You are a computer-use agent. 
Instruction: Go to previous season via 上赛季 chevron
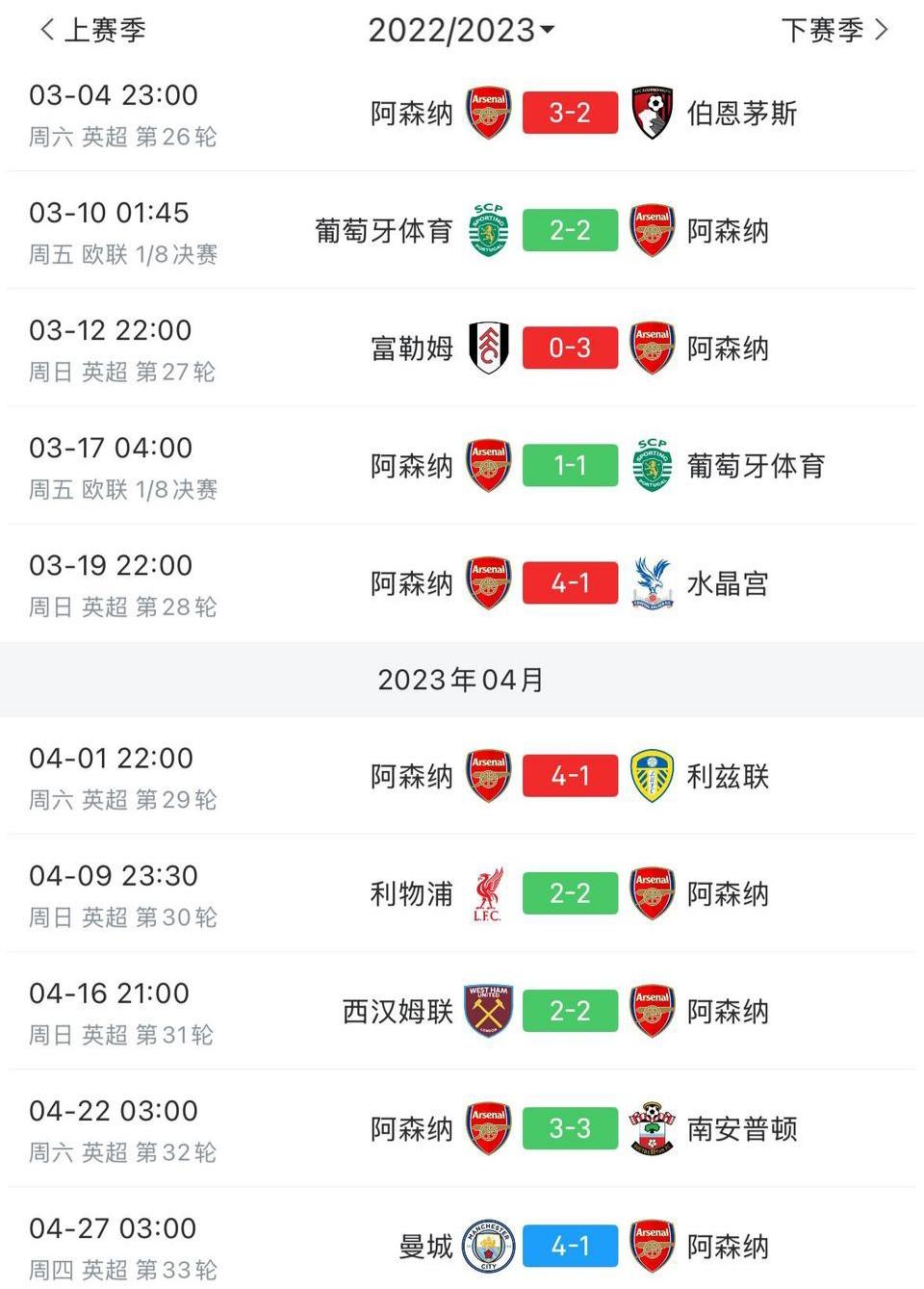point(46,30)
